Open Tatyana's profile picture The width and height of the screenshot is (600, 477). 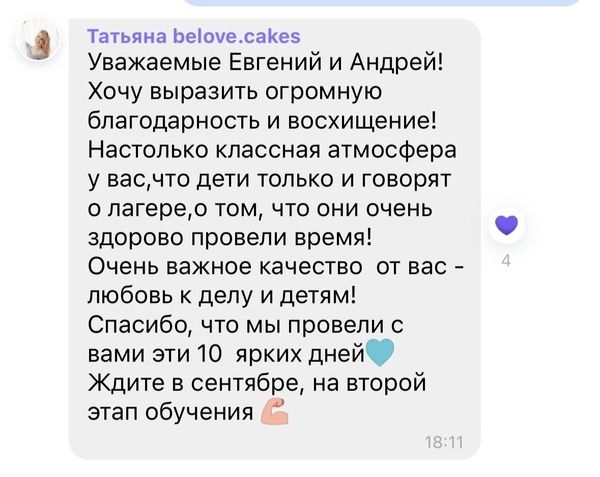(38, 39)
